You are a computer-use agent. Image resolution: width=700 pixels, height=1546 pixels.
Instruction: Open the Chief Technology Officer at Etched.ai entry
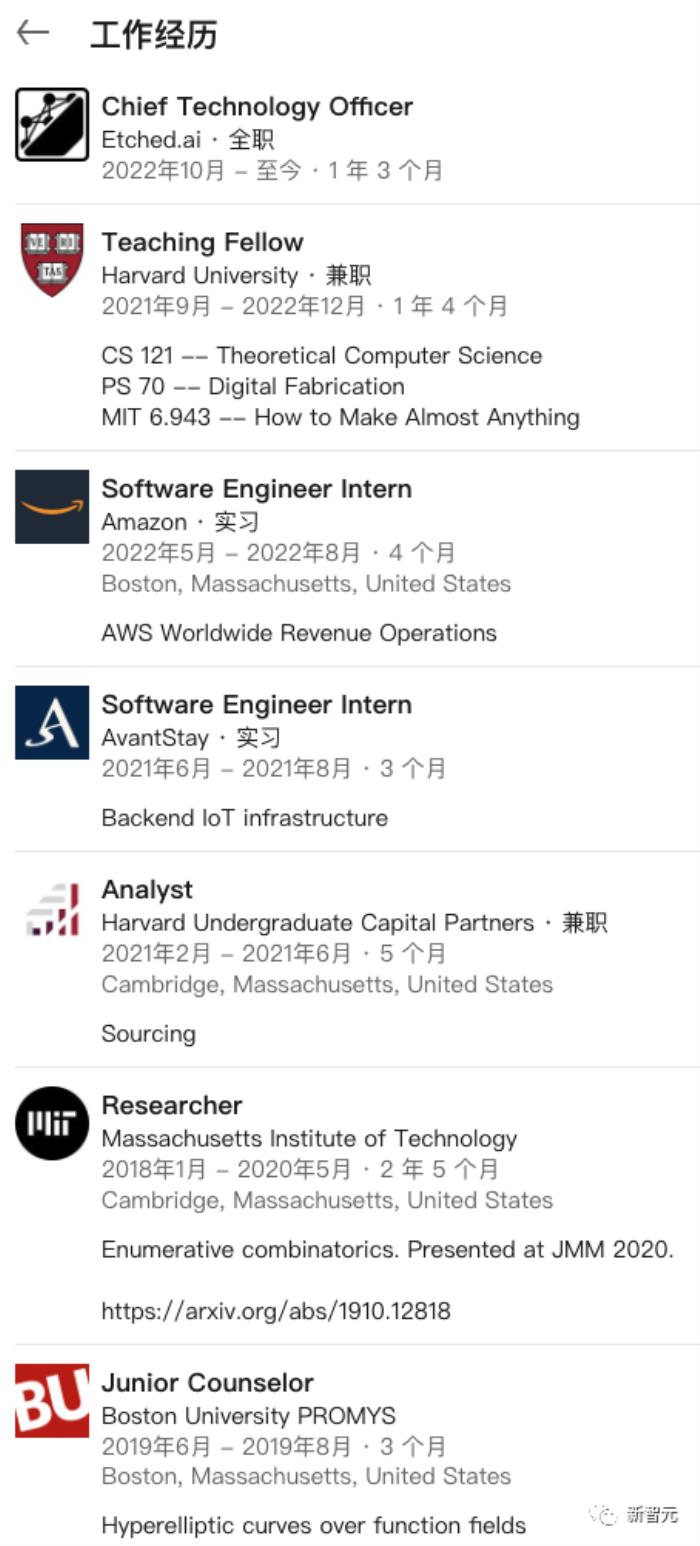350,138
